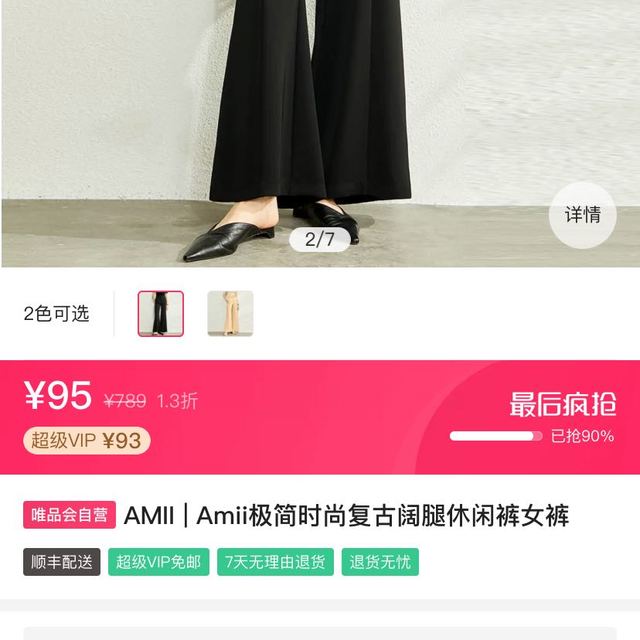This screenshot has height=640, width=640.
Task: Tap the 顺丰配送 delivery tag
Action: pyautogui.click(x=62, y=562)
